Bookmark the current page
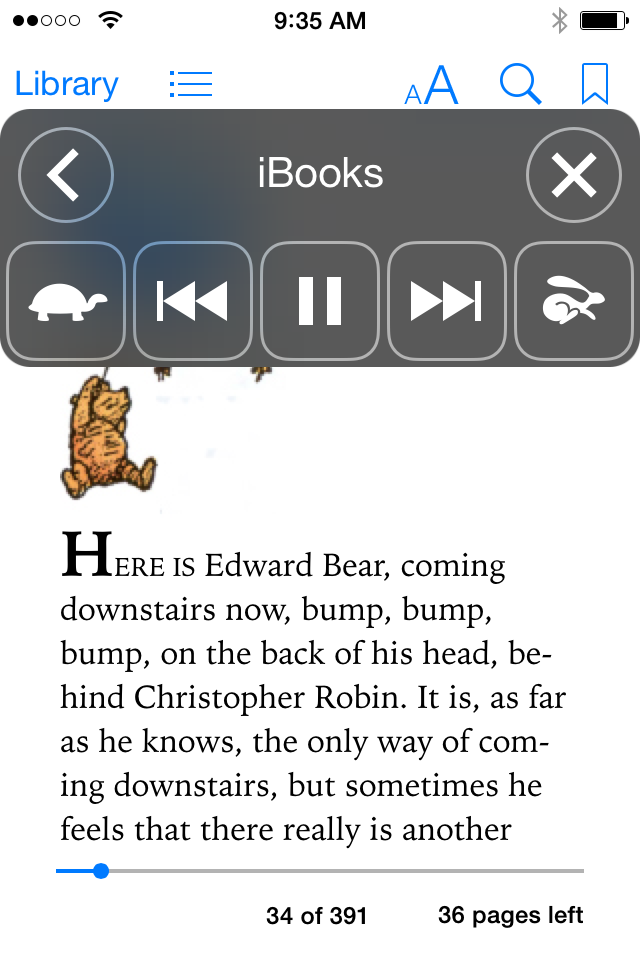The image size is (640, 960). [x=594, y=85]
